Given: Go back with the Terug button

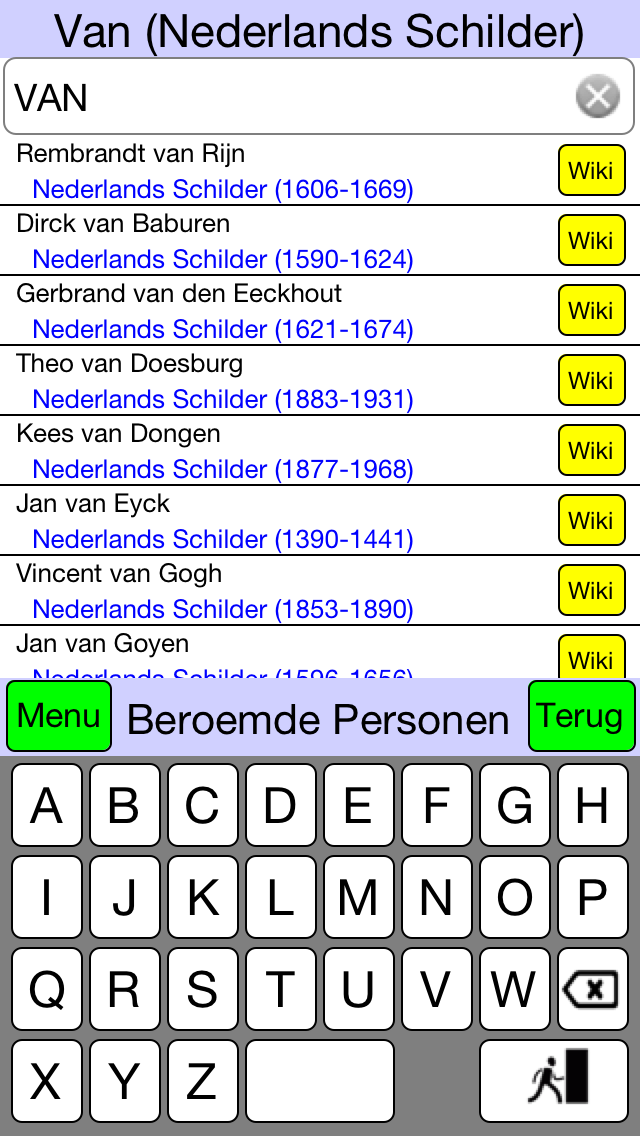Looking at the screenshot, I should click(x=581, y=716).
